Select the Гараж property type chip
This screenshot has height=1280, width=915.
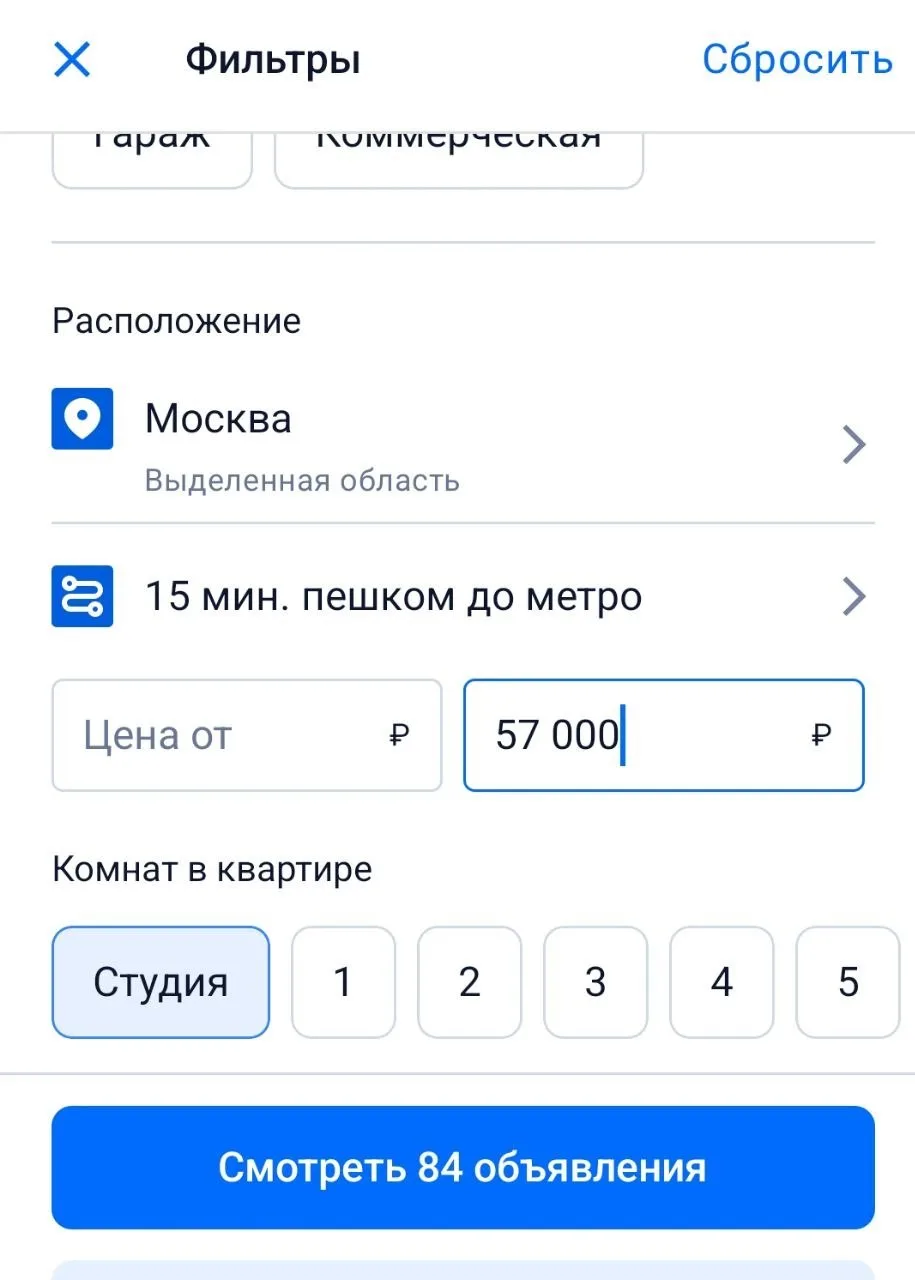point(152,160)
